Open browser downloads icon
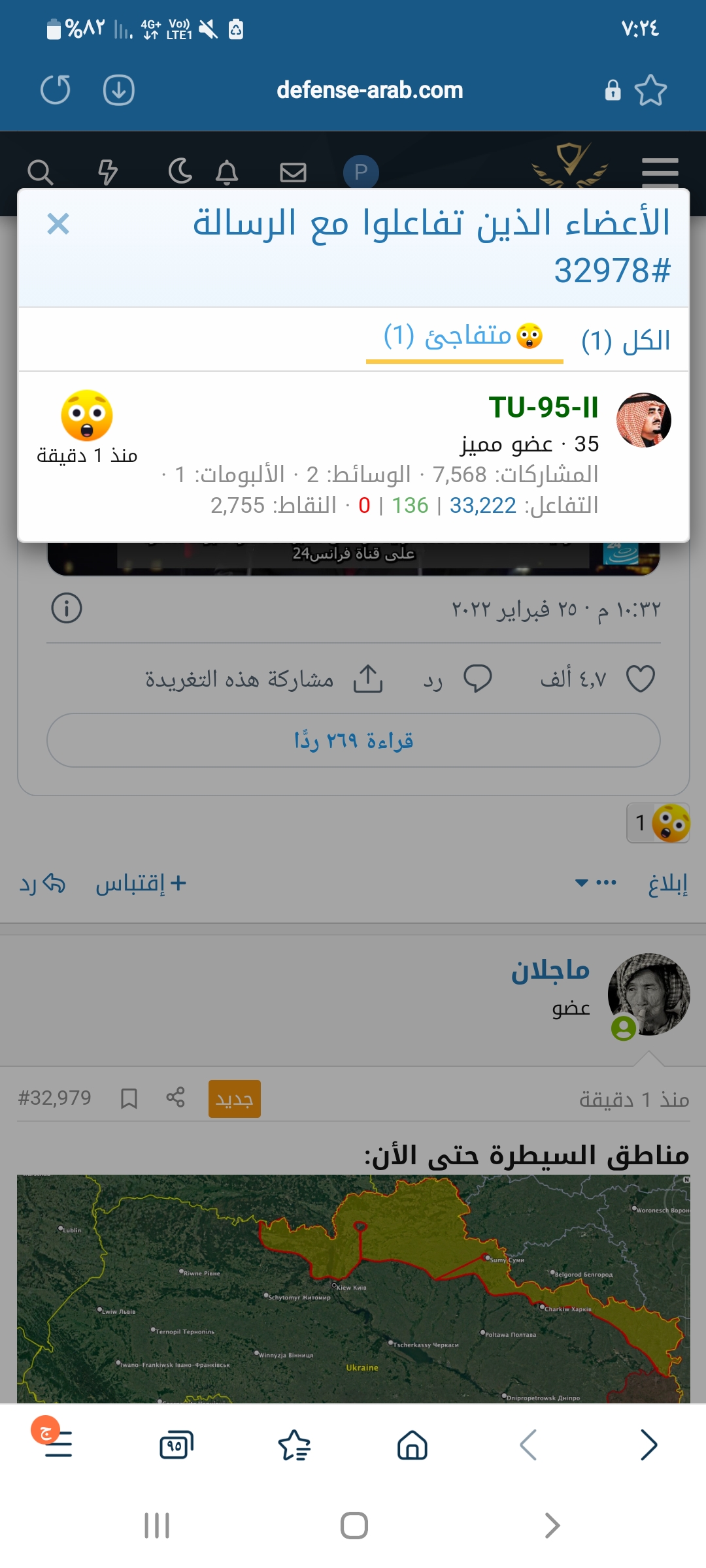706x1568 pixels. pos(119,90)
